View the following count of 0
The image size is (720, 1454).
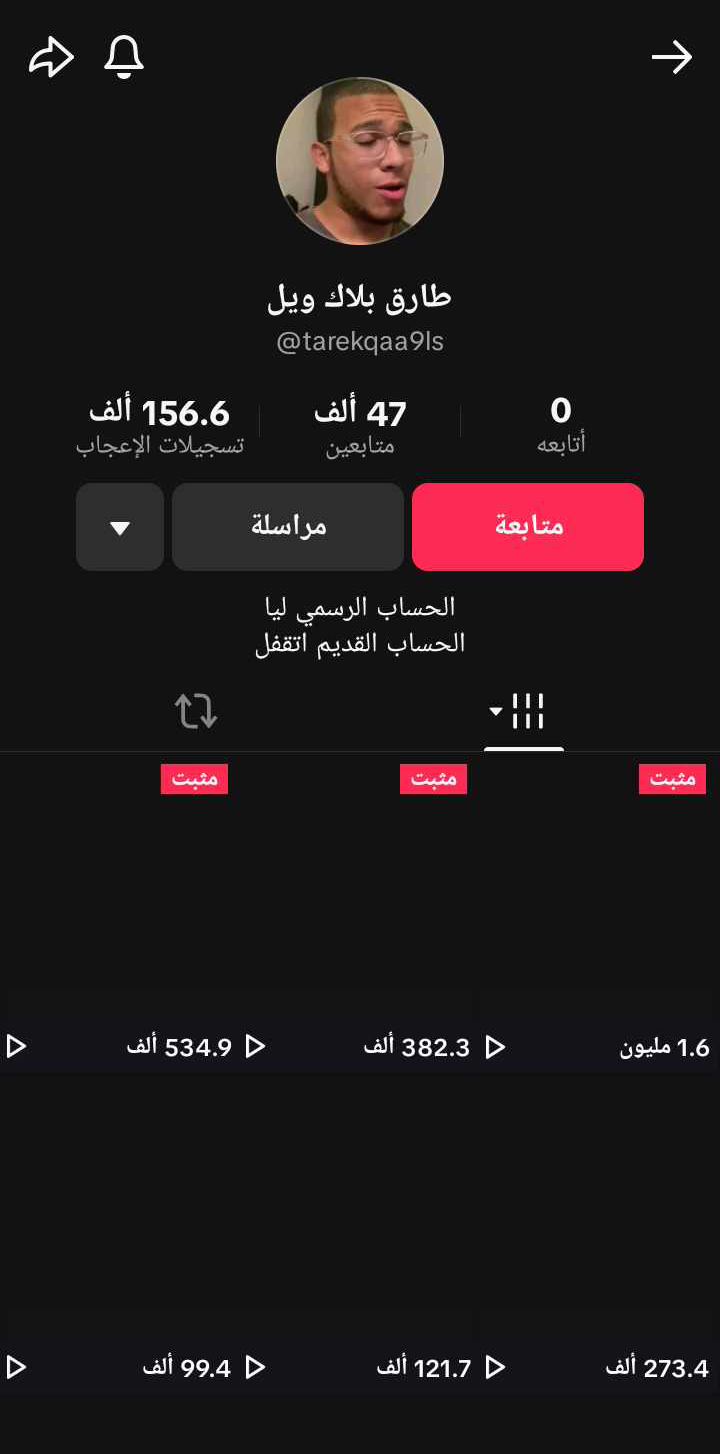click(561, 426)
